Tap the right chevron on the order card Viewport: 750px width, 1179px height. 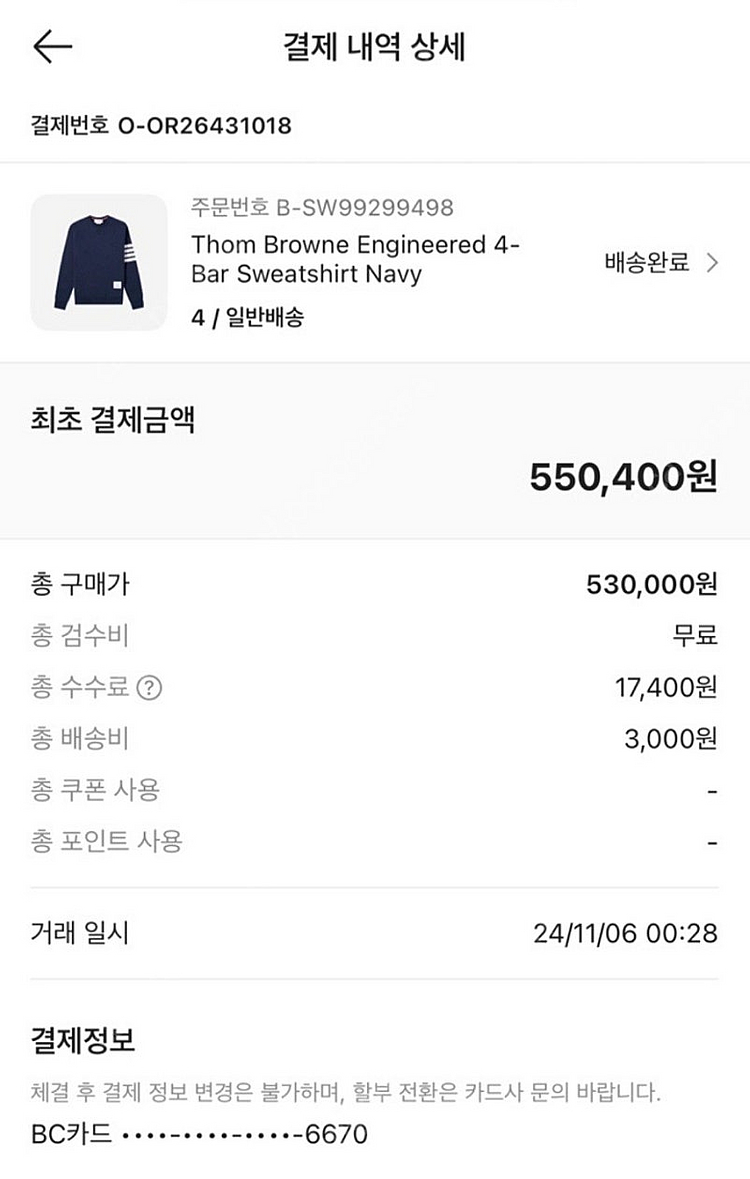click(x=712, y=264)
